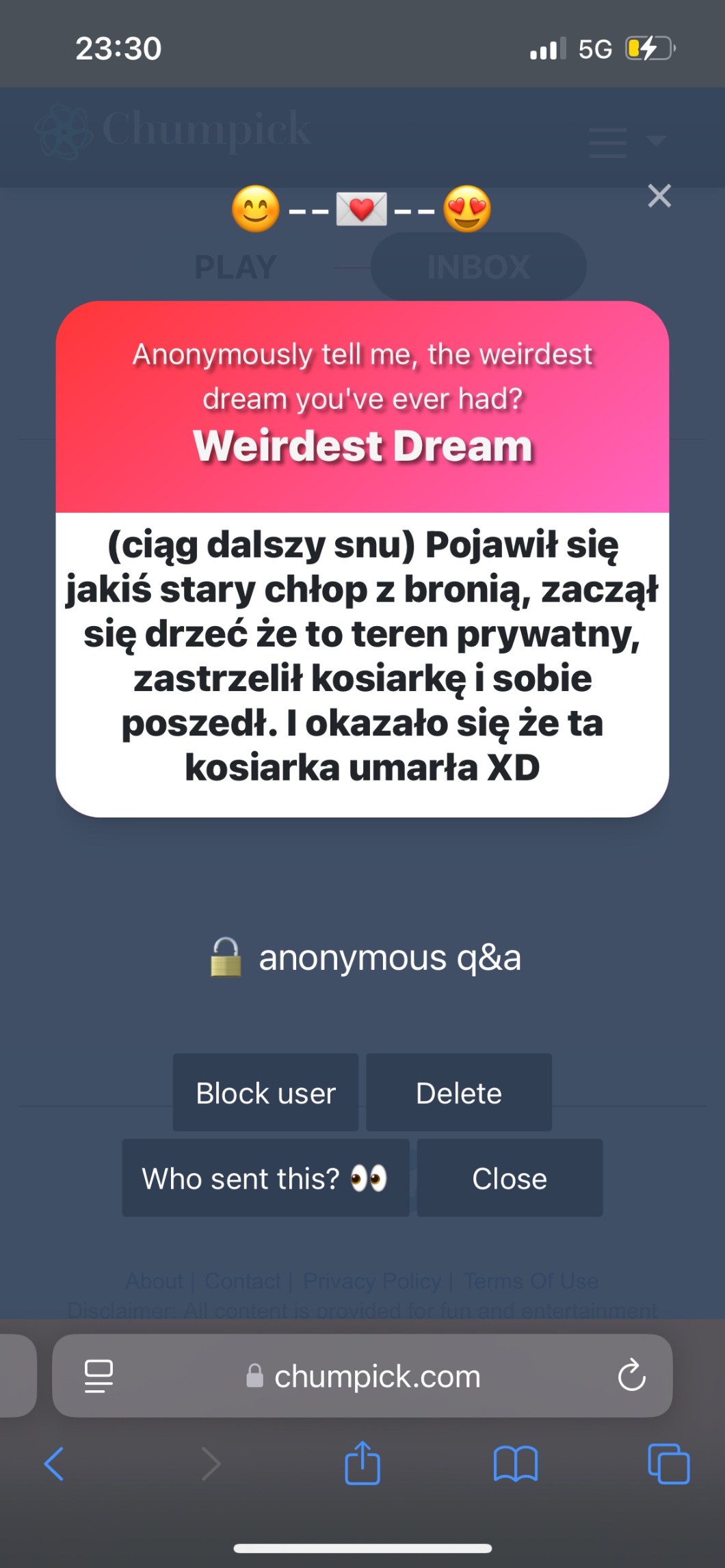Open Safari bookmarks

coord(516,1463)
